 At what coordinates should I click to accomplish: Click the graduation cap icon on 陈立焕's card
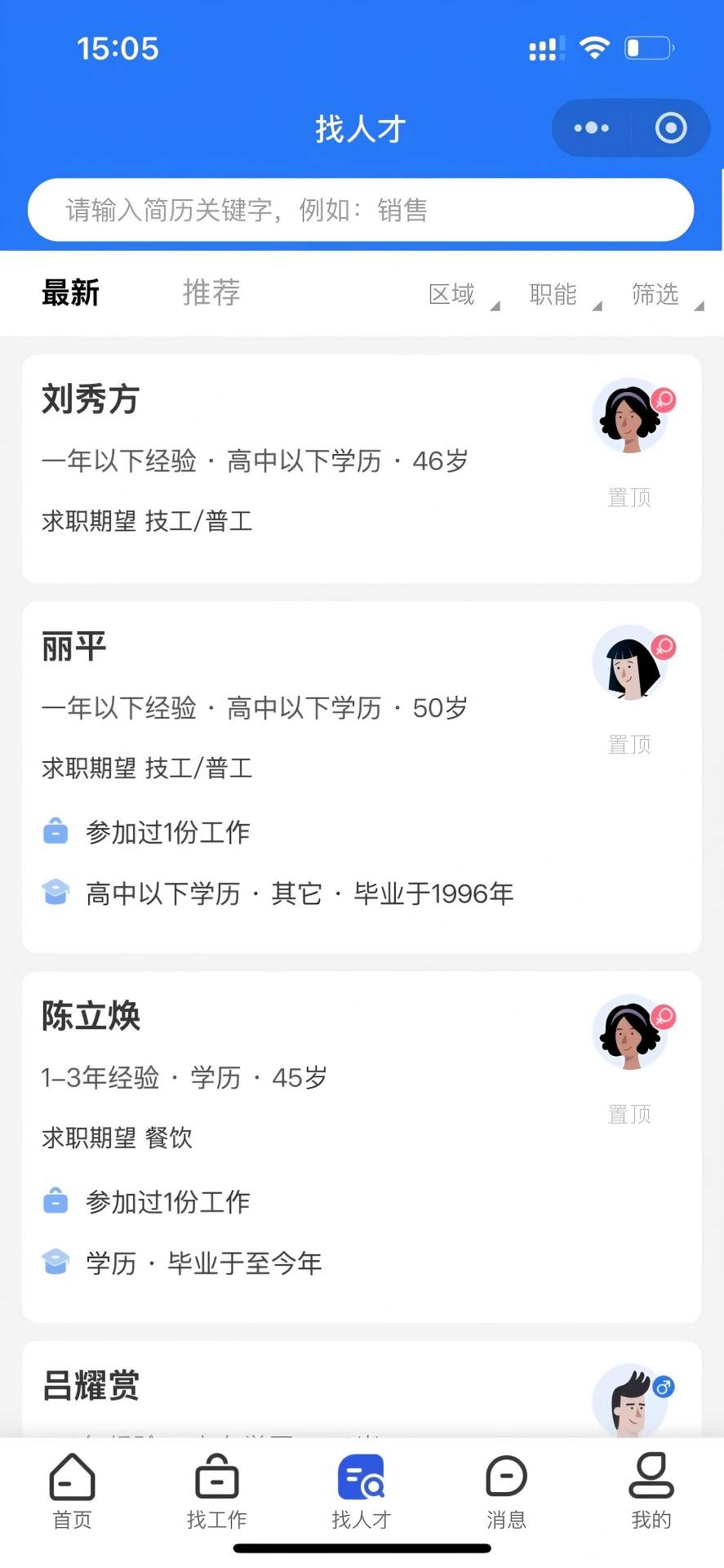[x=55, y=1262]
